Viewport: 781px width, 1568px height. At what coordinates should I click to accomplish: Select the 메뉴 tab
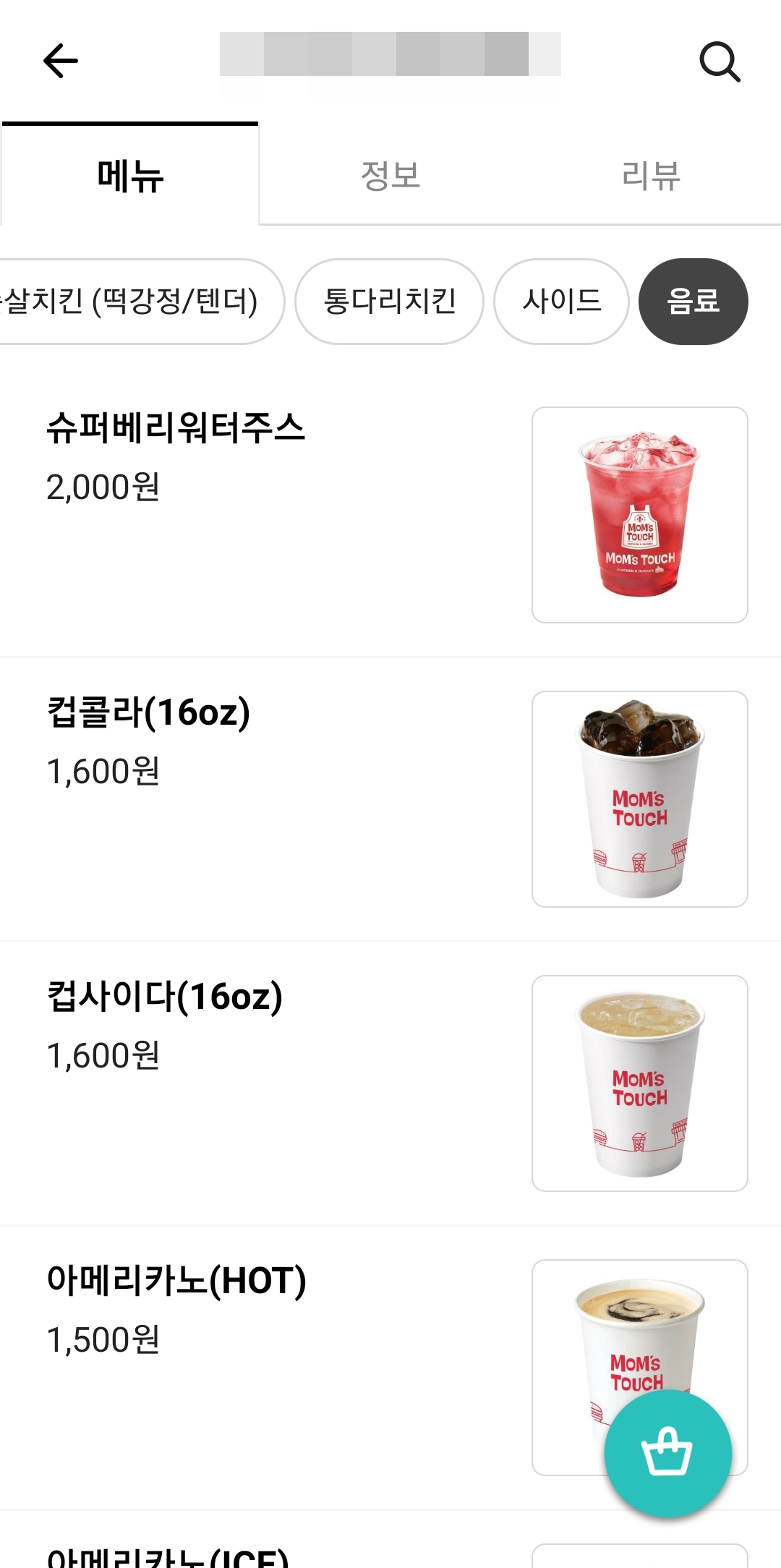(130, 176)
